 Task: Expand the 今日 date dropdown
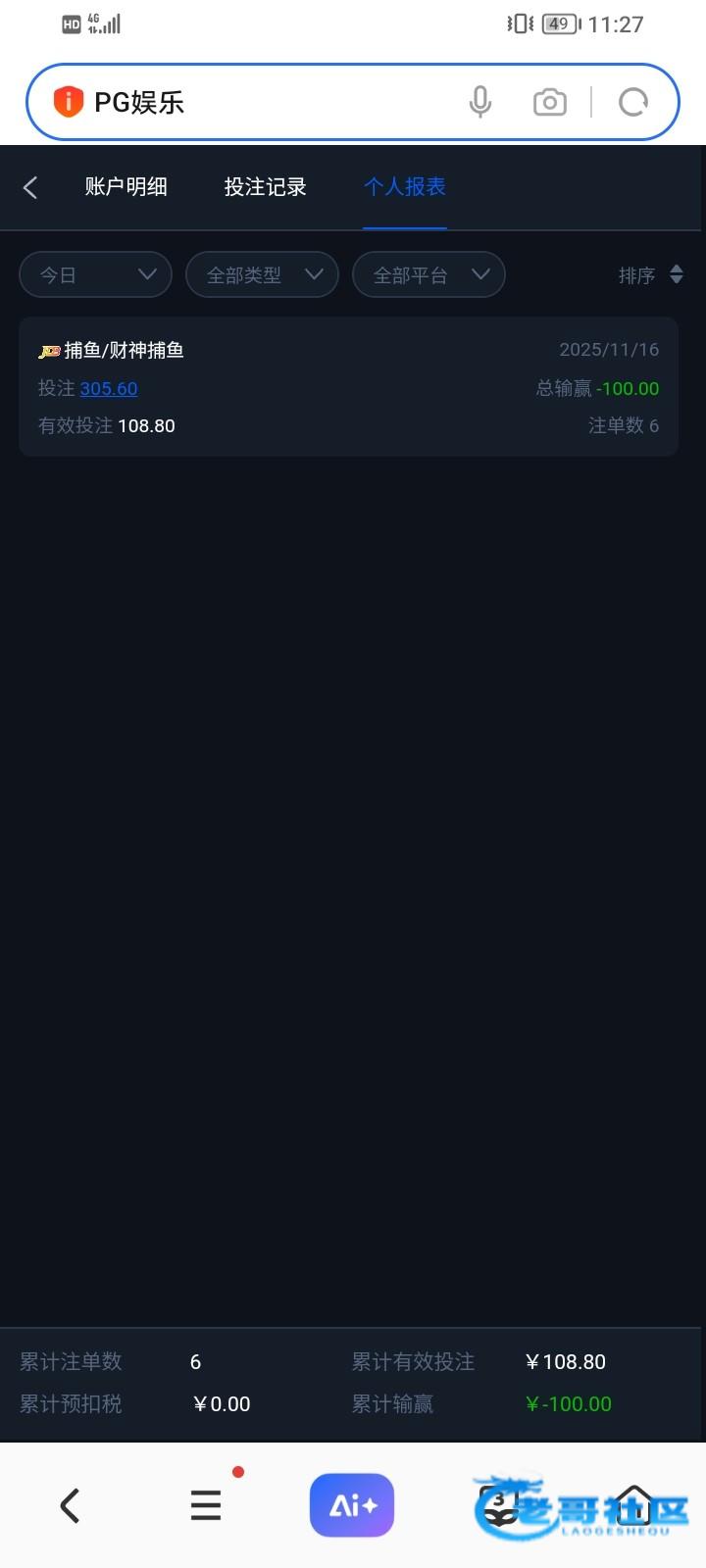[95, 275]
